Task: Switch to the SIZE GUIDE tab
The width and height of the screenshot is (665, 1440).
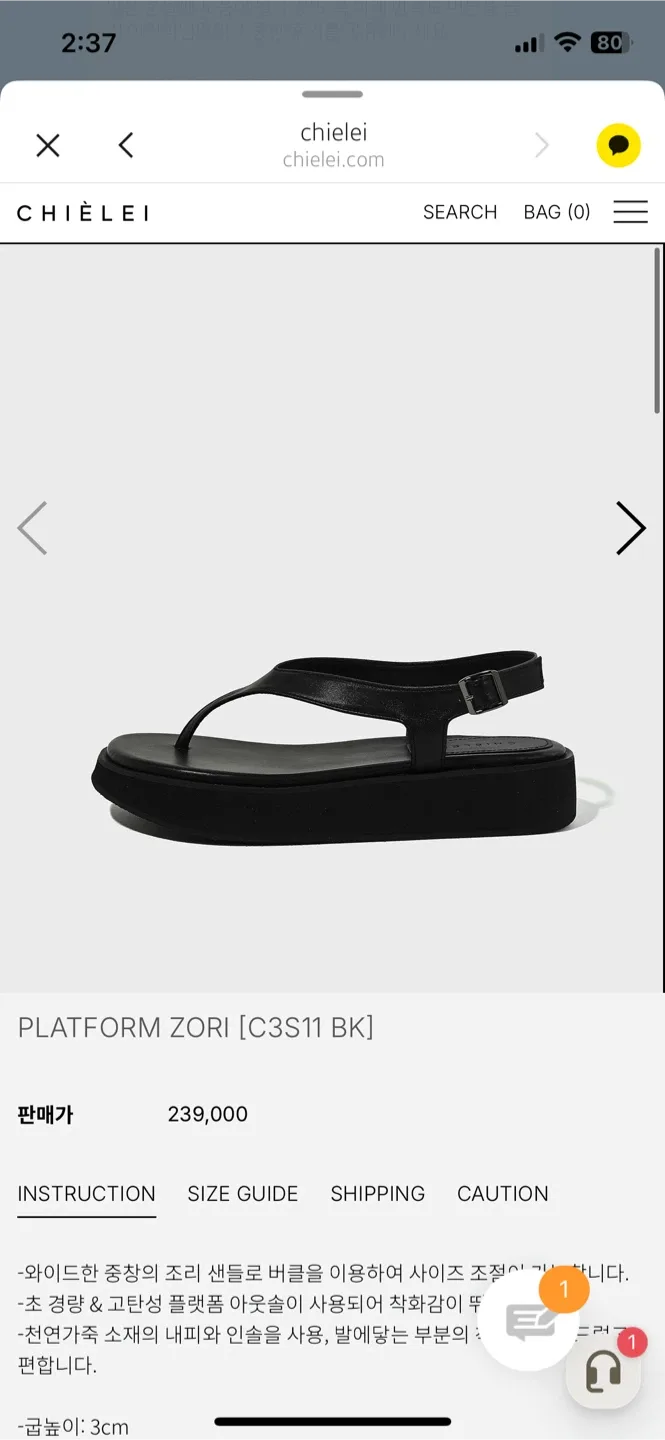Action: (x=243, y=1194)
